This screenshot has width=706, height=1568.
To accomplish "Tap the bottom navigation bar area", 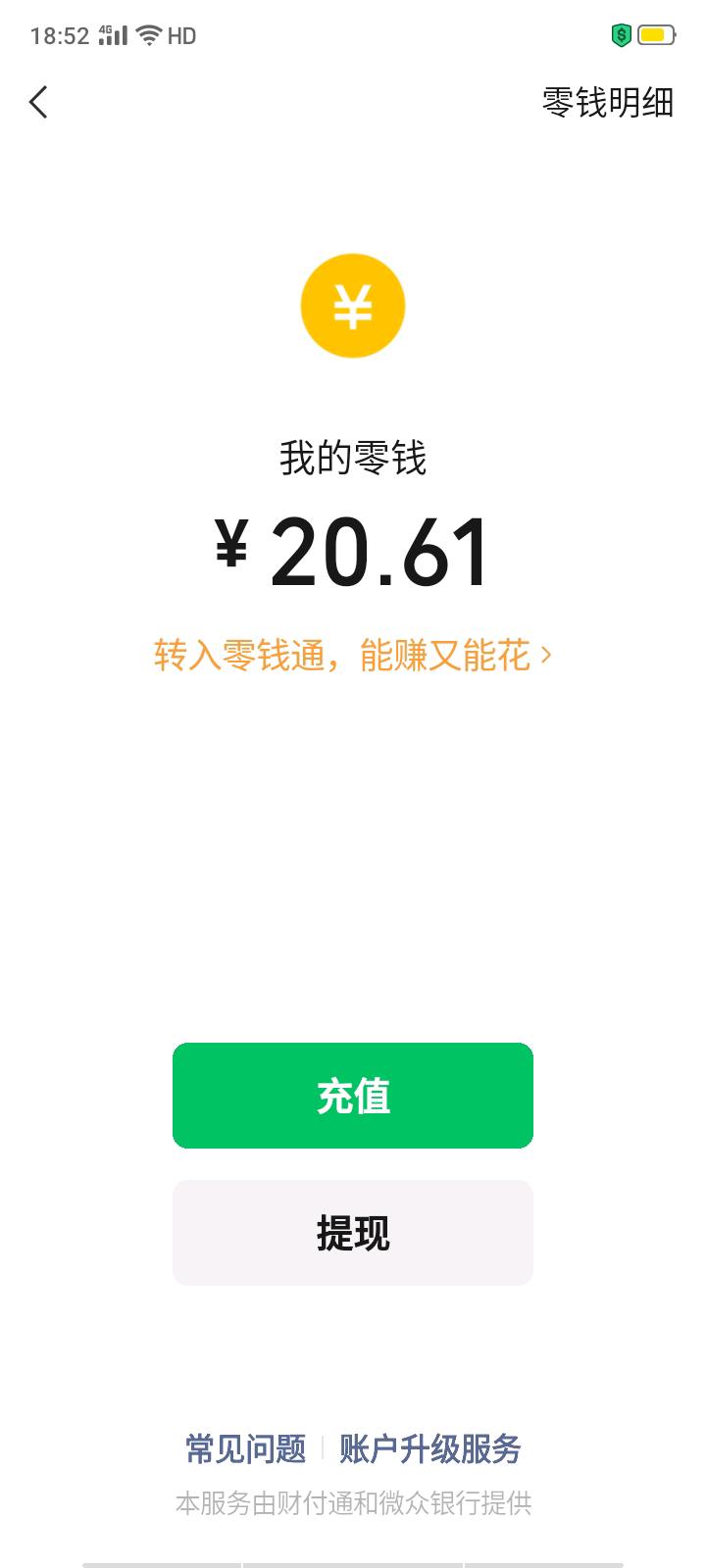I will tap(353, 1558).
